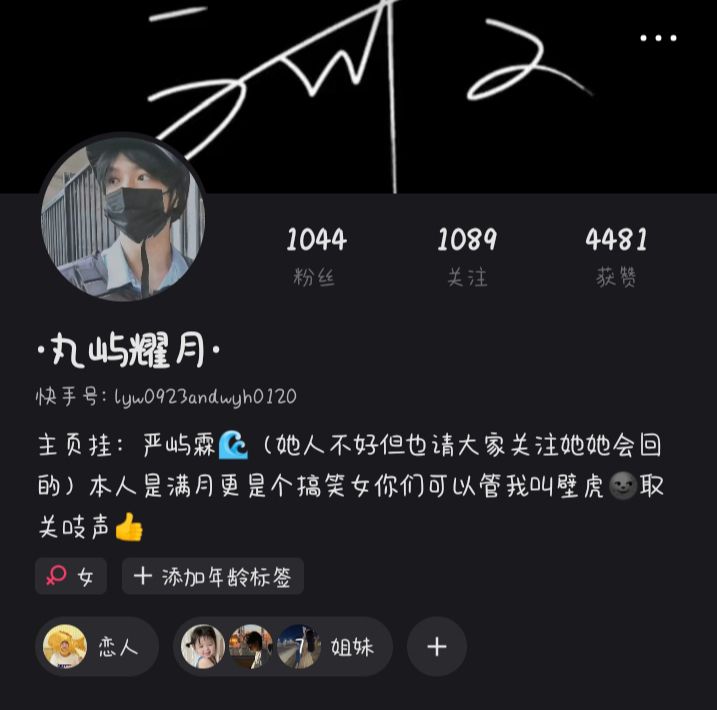
Task: Tap the 女 gender tag
Action: (x=71, y=576)
